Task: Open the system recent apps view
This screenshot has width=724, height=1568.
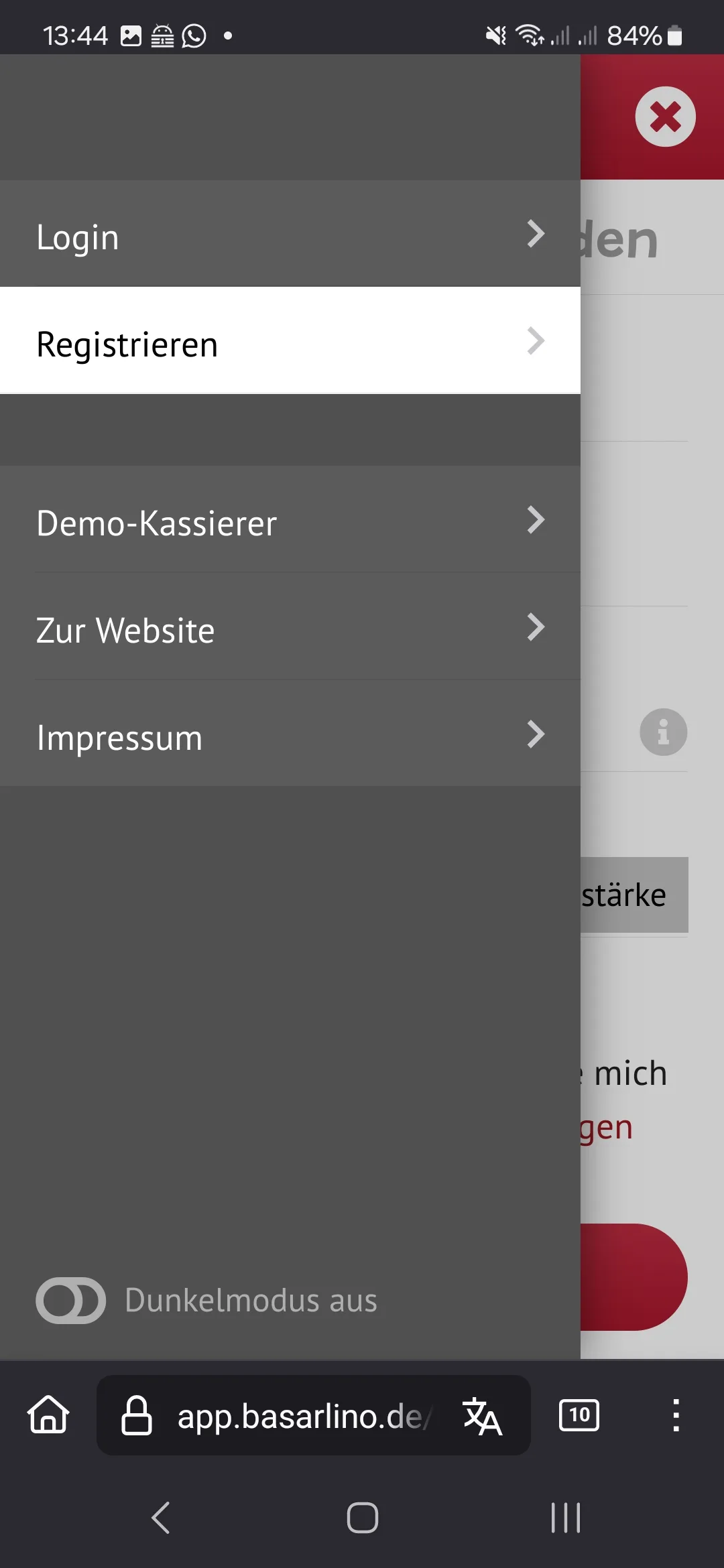Action: (565, 1517)
